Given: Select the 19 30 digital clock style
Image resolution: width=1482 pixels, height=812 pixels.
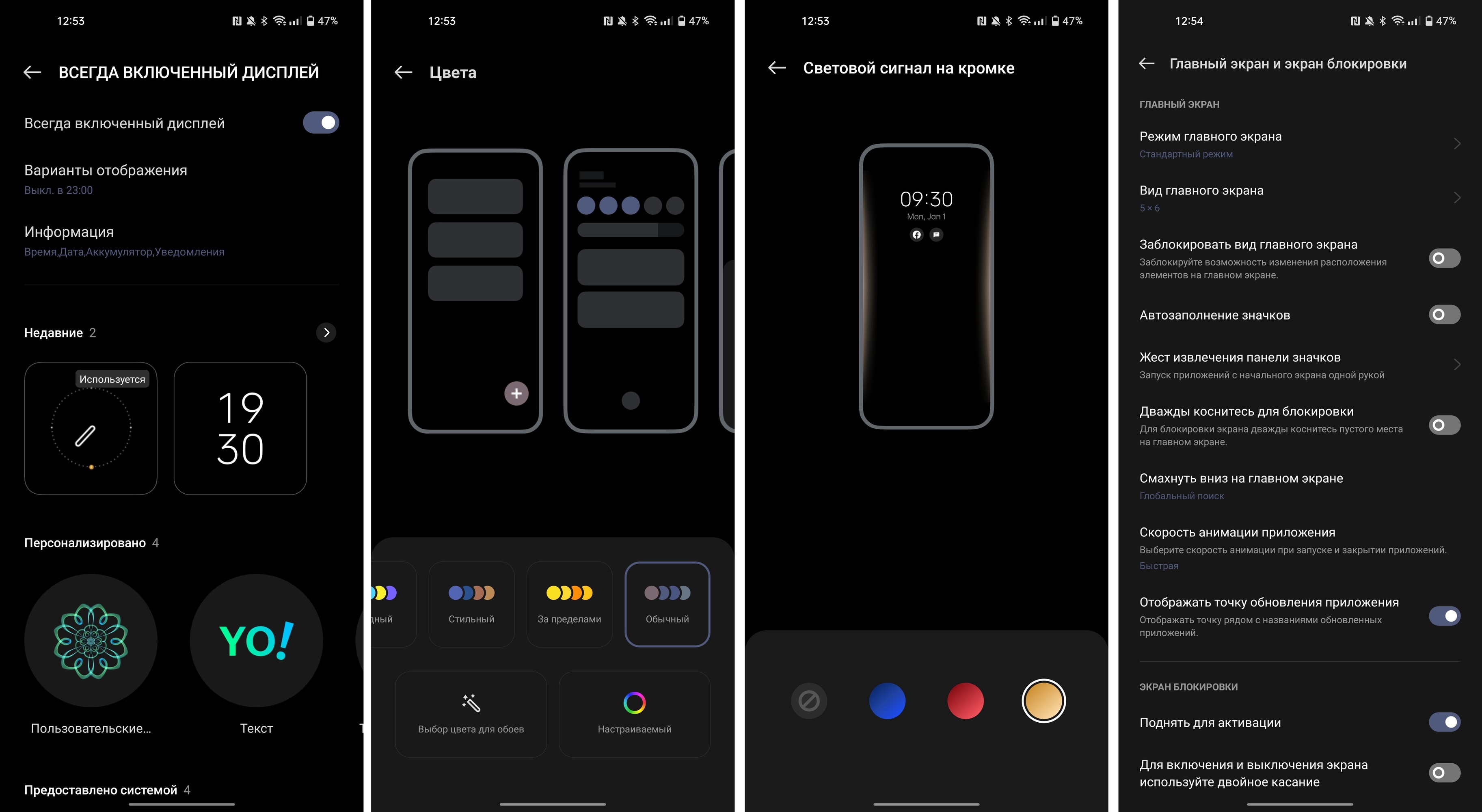Looking at the screenshot, I should tap(240, 428).
